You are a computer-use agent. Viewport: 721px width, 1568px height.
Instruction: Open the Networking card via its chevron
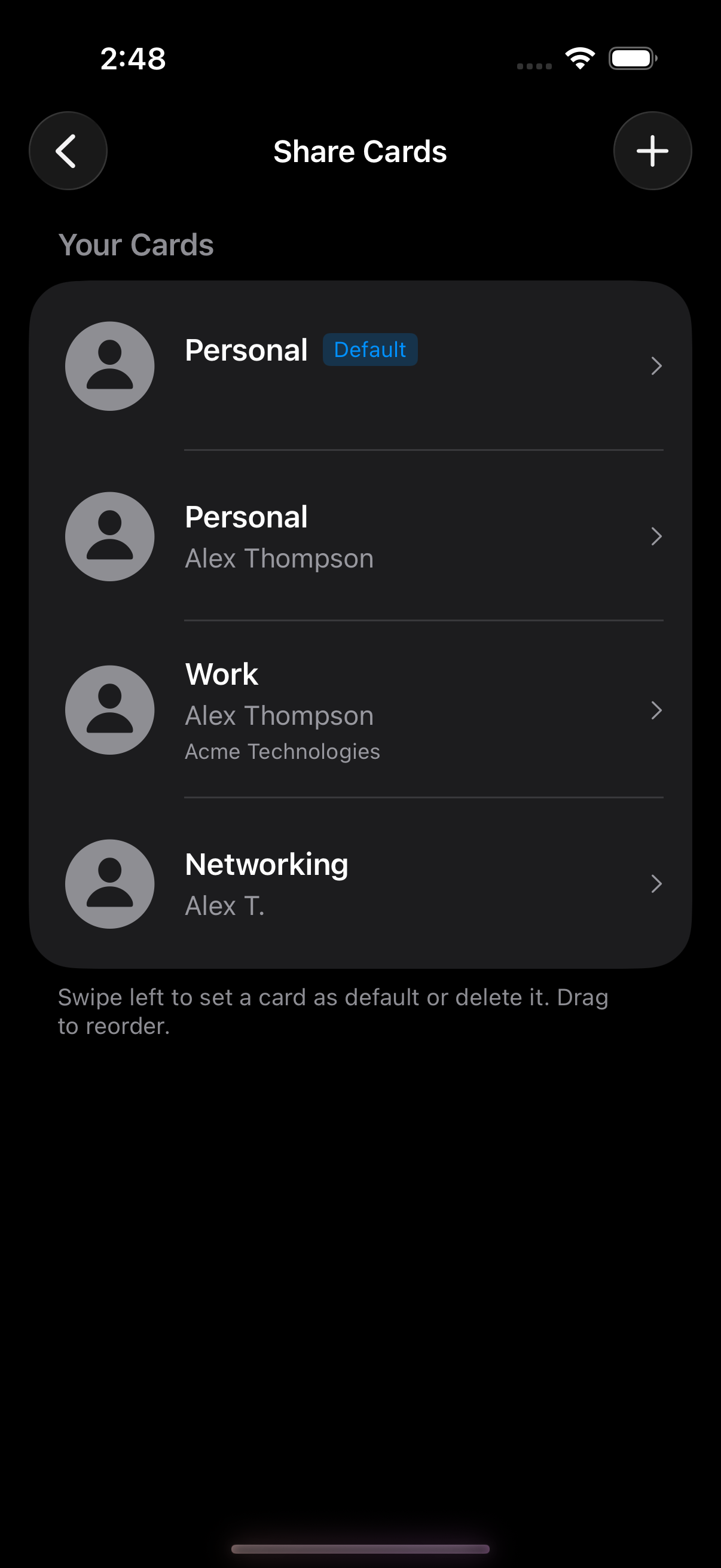656,884
